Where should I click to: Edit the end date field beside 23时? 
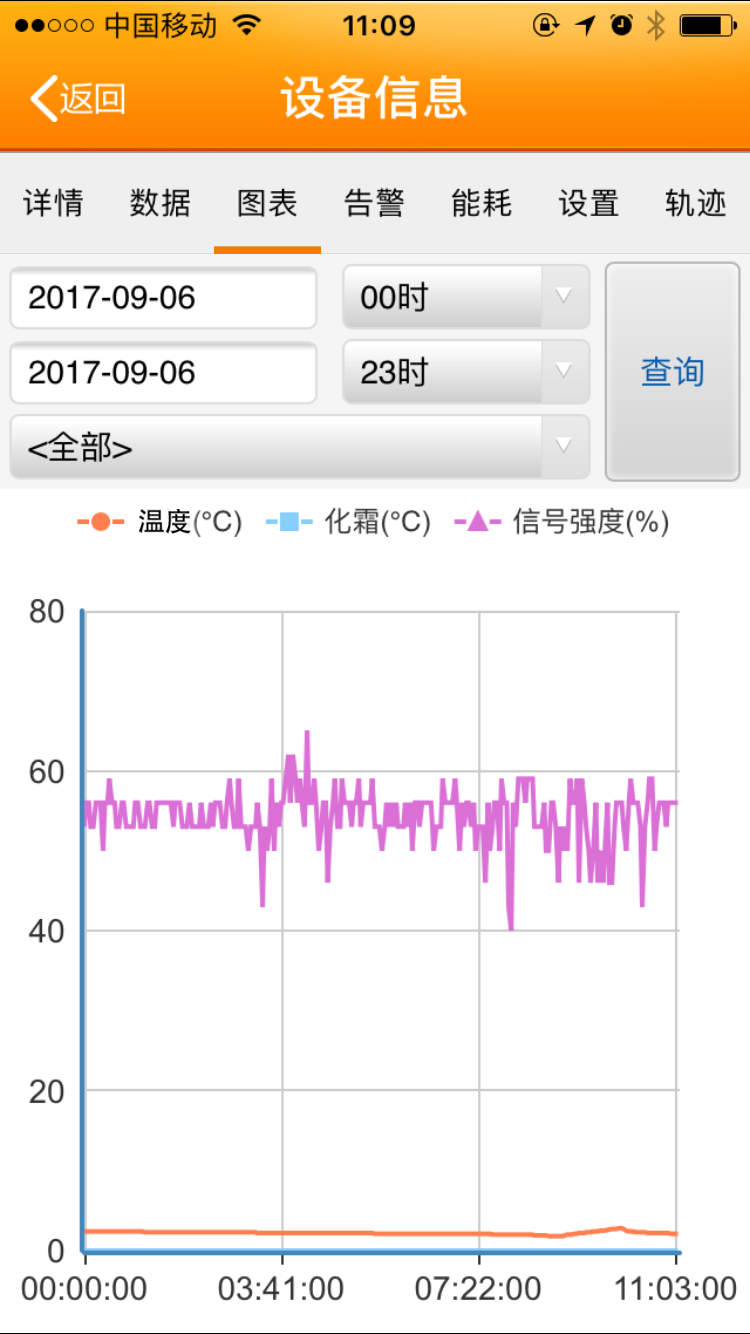164,373
